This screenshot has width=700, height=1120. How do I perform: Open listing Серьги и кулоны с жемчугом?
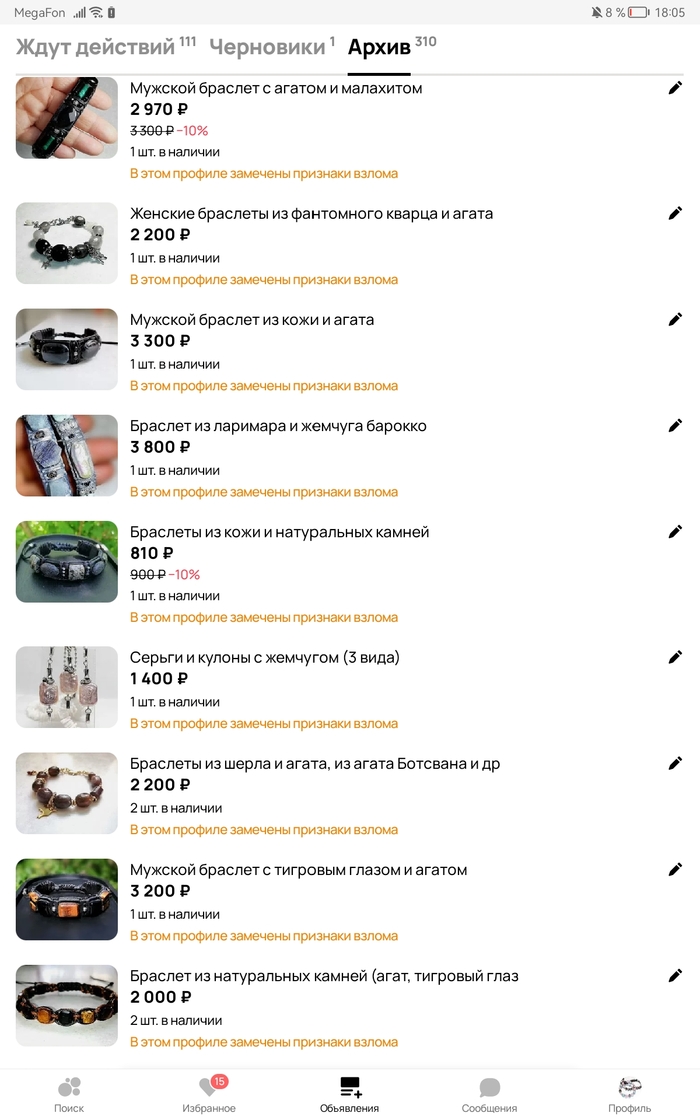click(x=264, y=658)
